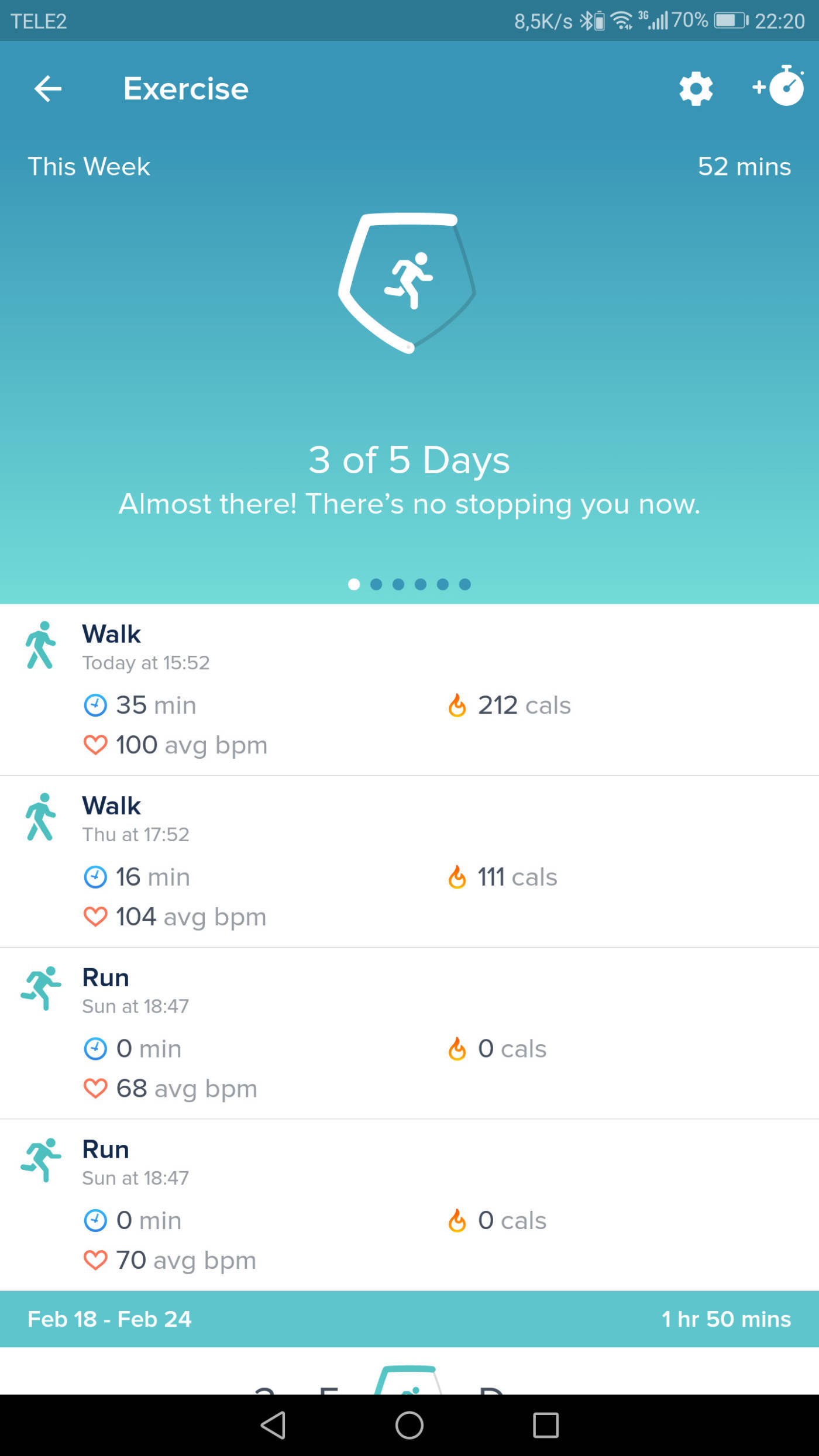
Task: Tap the blue clock icon showing 35 min
Action: pyautogui.click(x=95, y=705)
